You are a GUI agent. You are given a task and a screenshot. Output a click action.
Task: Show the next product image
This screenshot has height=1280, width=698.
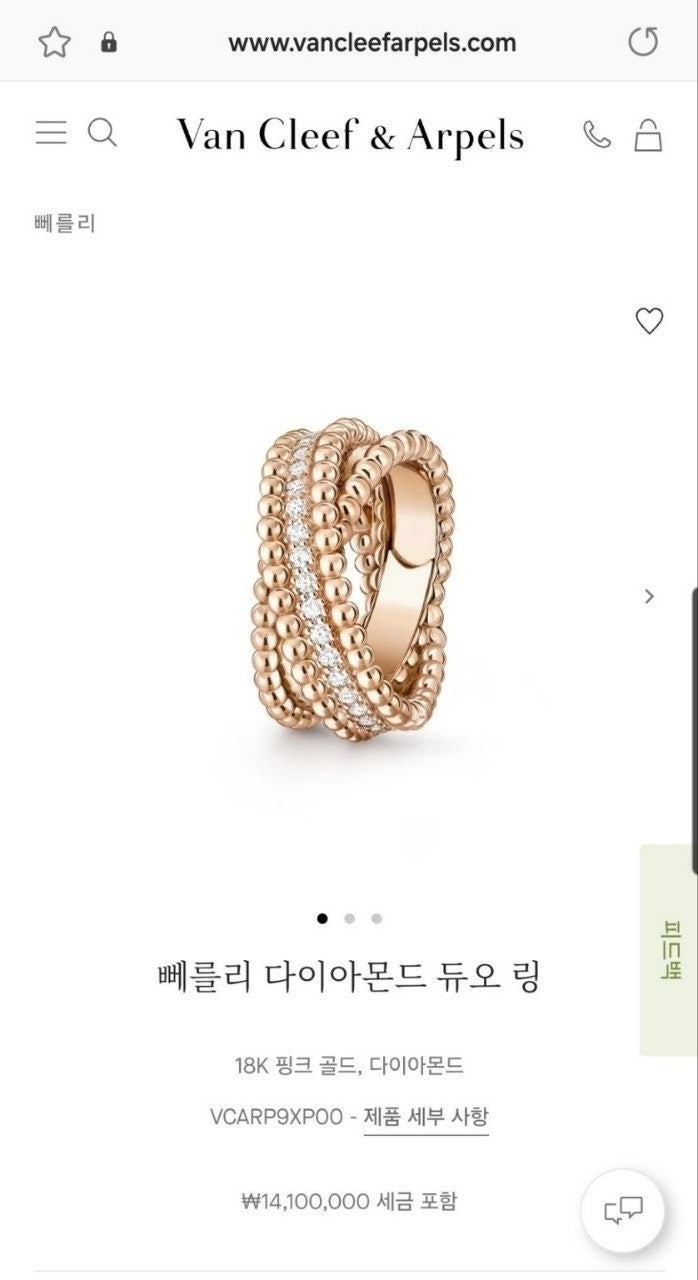(x=650, y=596)
